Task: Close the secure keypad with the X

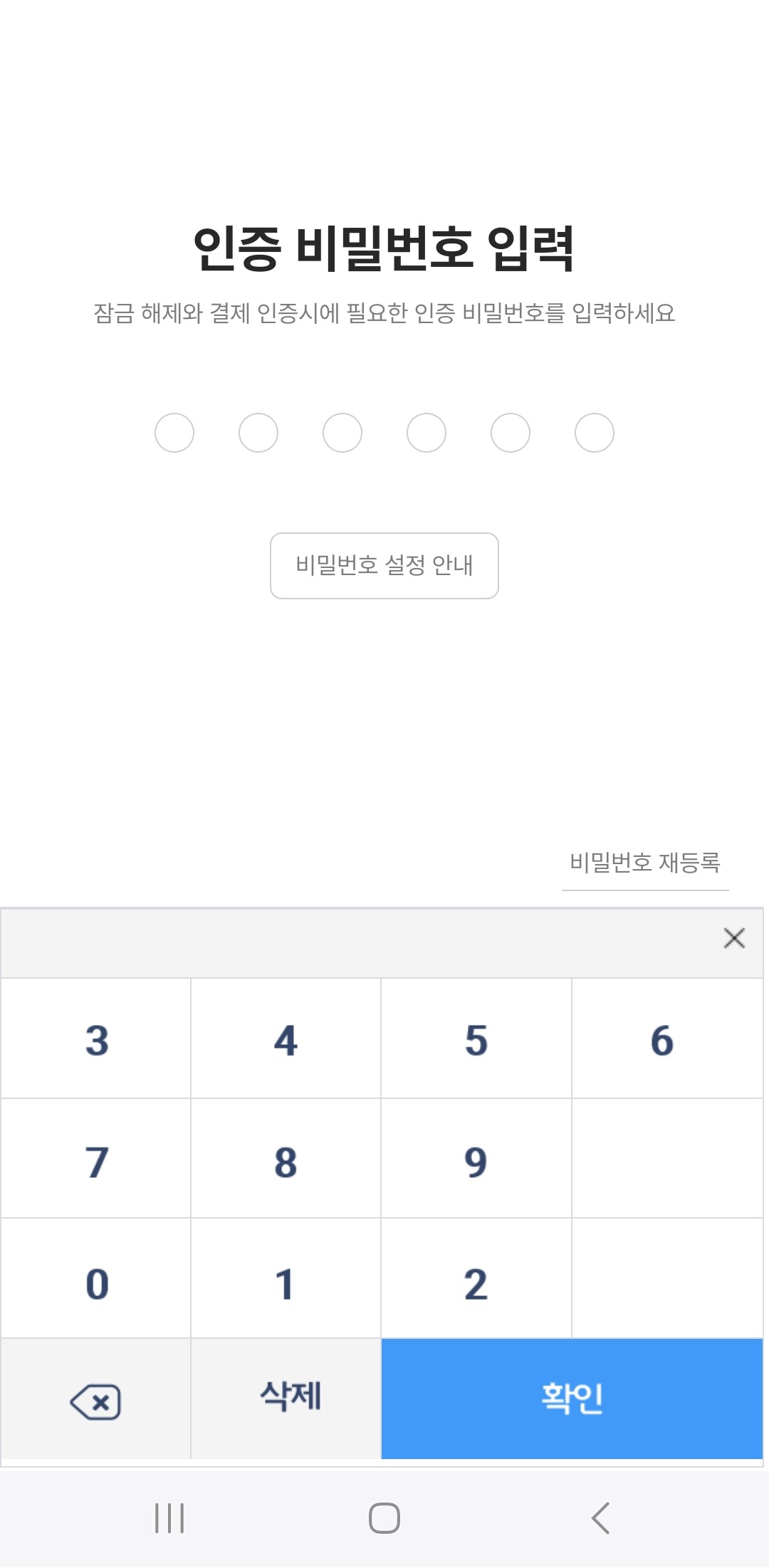Action: pyautogui.click(x=734, y=938)
